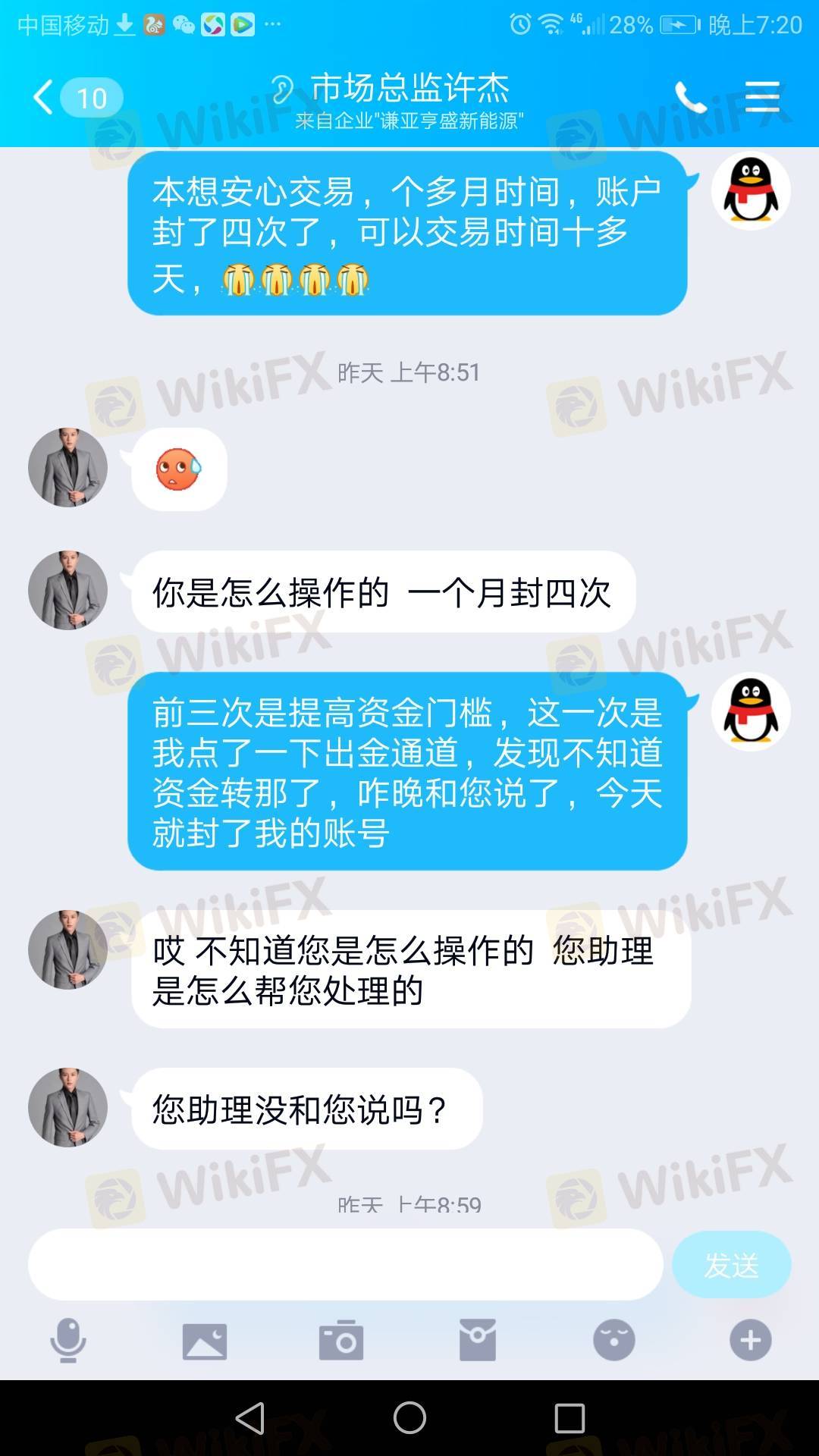Open the chat settings menu
The width and height of the screenshot is (819, 1456).
(762, 98)
